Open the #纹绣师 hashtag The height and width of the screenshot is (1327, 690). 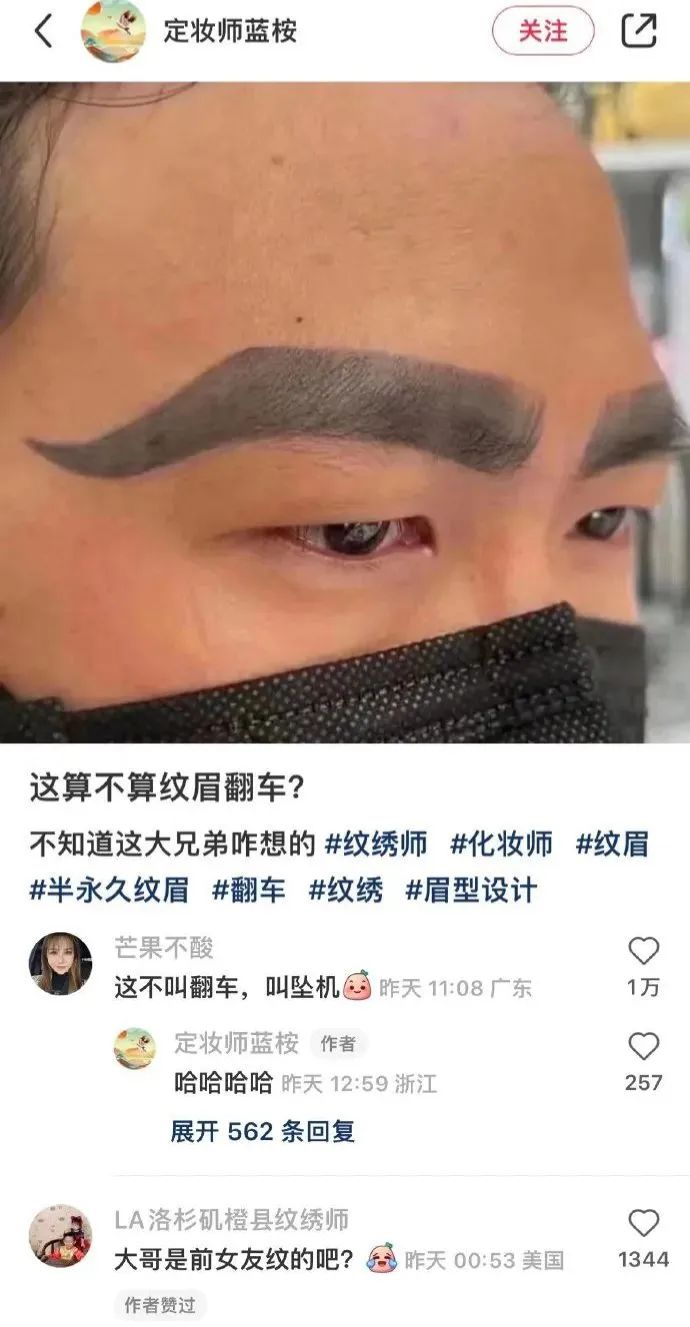coord(376,844)
